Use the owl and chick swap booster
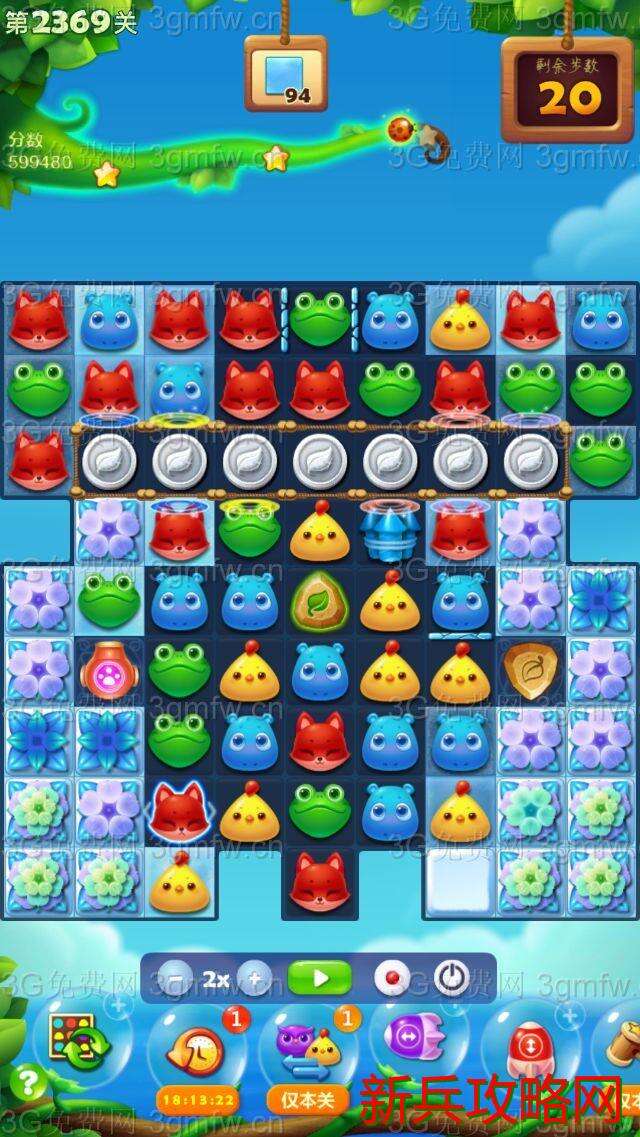Image resolution: width=640 pixels, height=1137 pixels. [307, 1050]
